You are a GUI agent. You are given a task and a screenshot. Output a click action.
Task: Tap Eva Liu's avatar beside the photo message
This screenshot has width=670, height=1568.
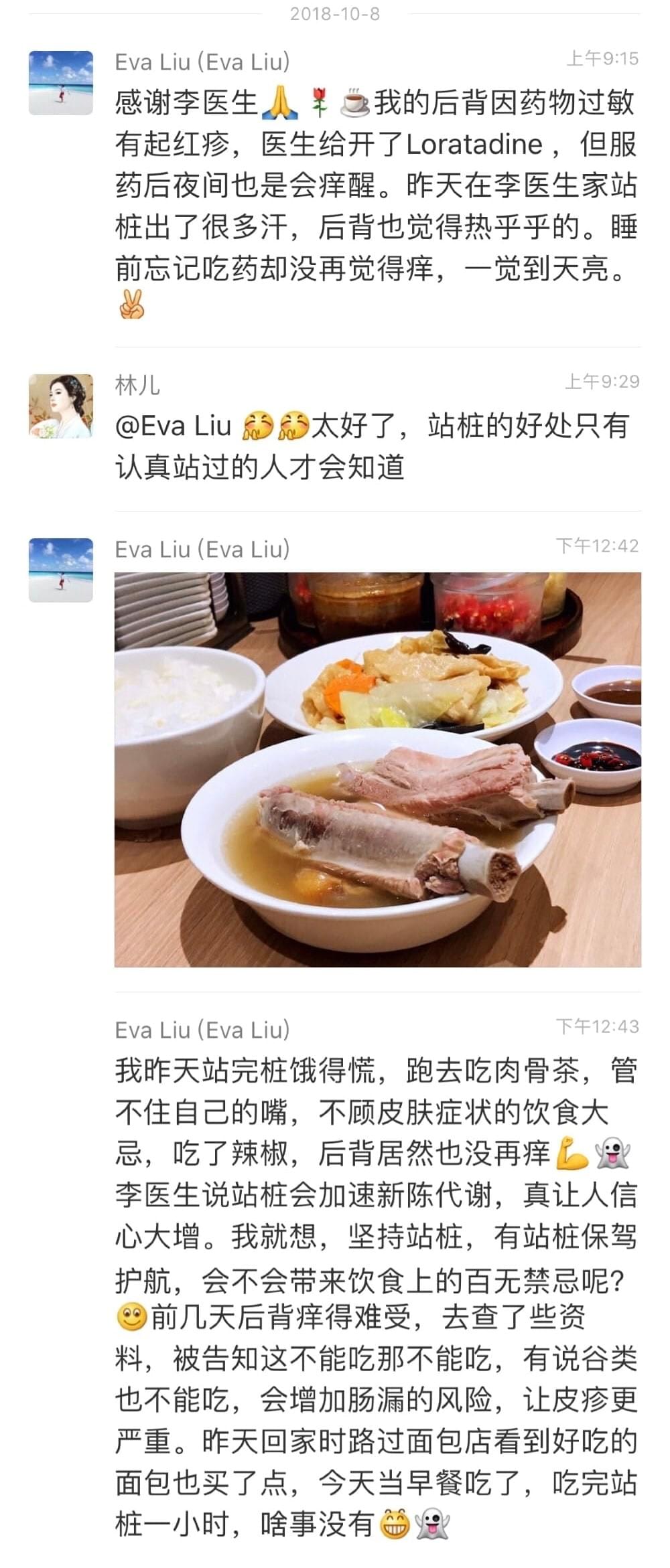[61, 570]
